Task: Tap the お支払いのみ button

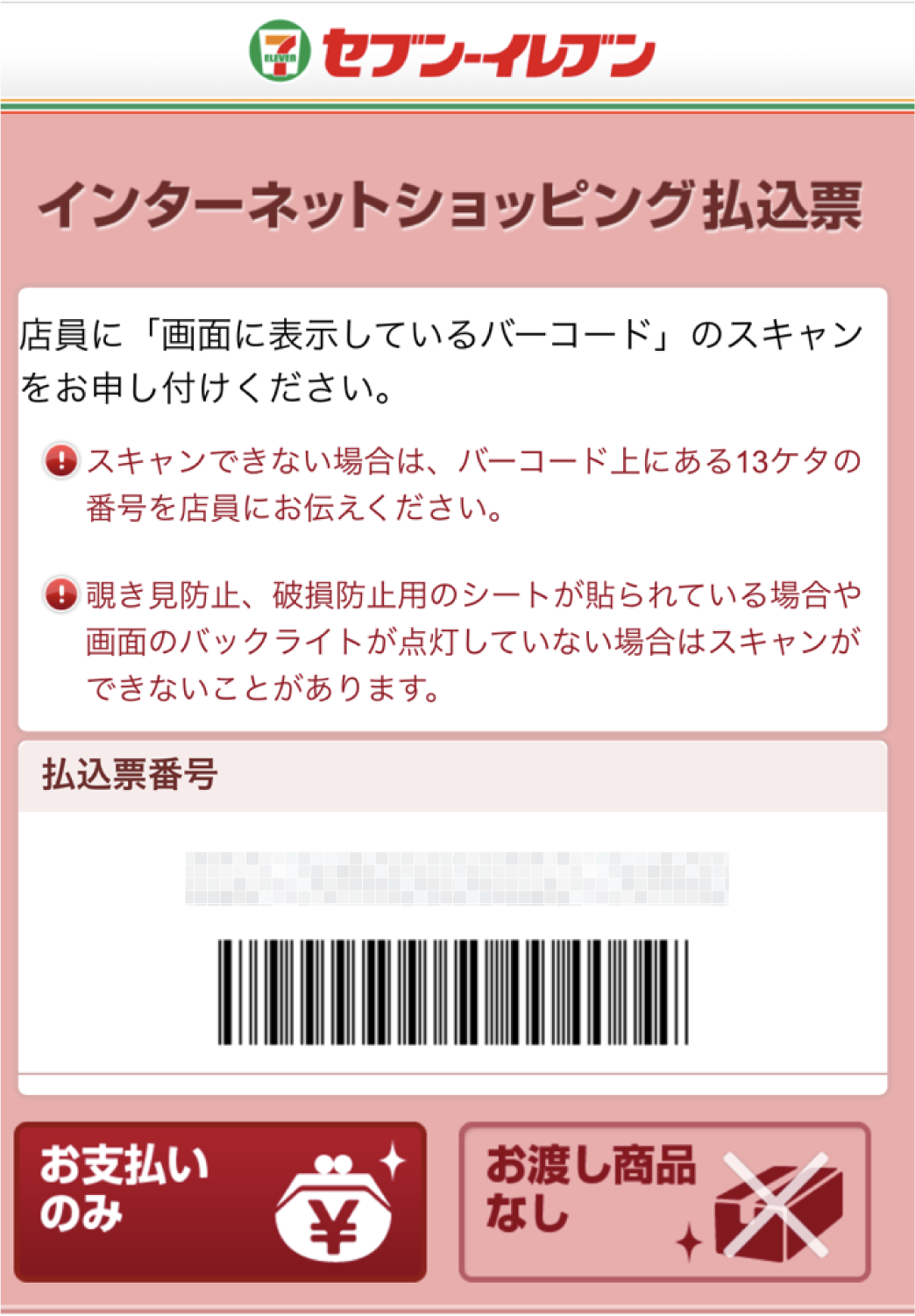Action: [220, 1201]
